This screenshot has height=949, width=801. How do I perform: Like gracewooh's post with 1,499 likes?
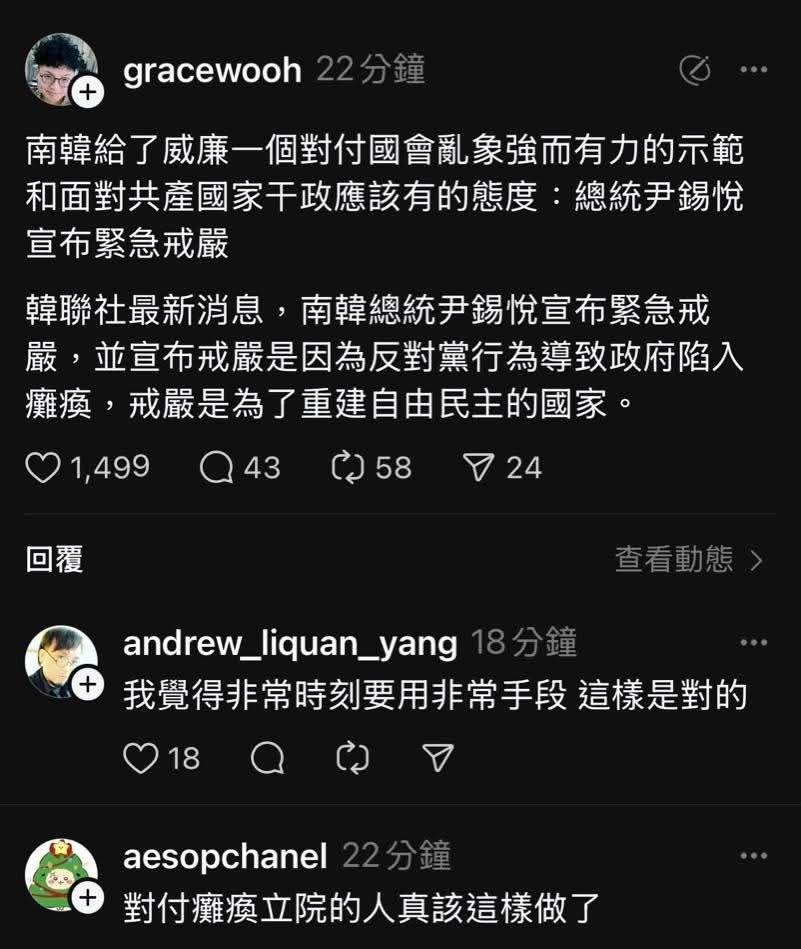tap(43, 467)
